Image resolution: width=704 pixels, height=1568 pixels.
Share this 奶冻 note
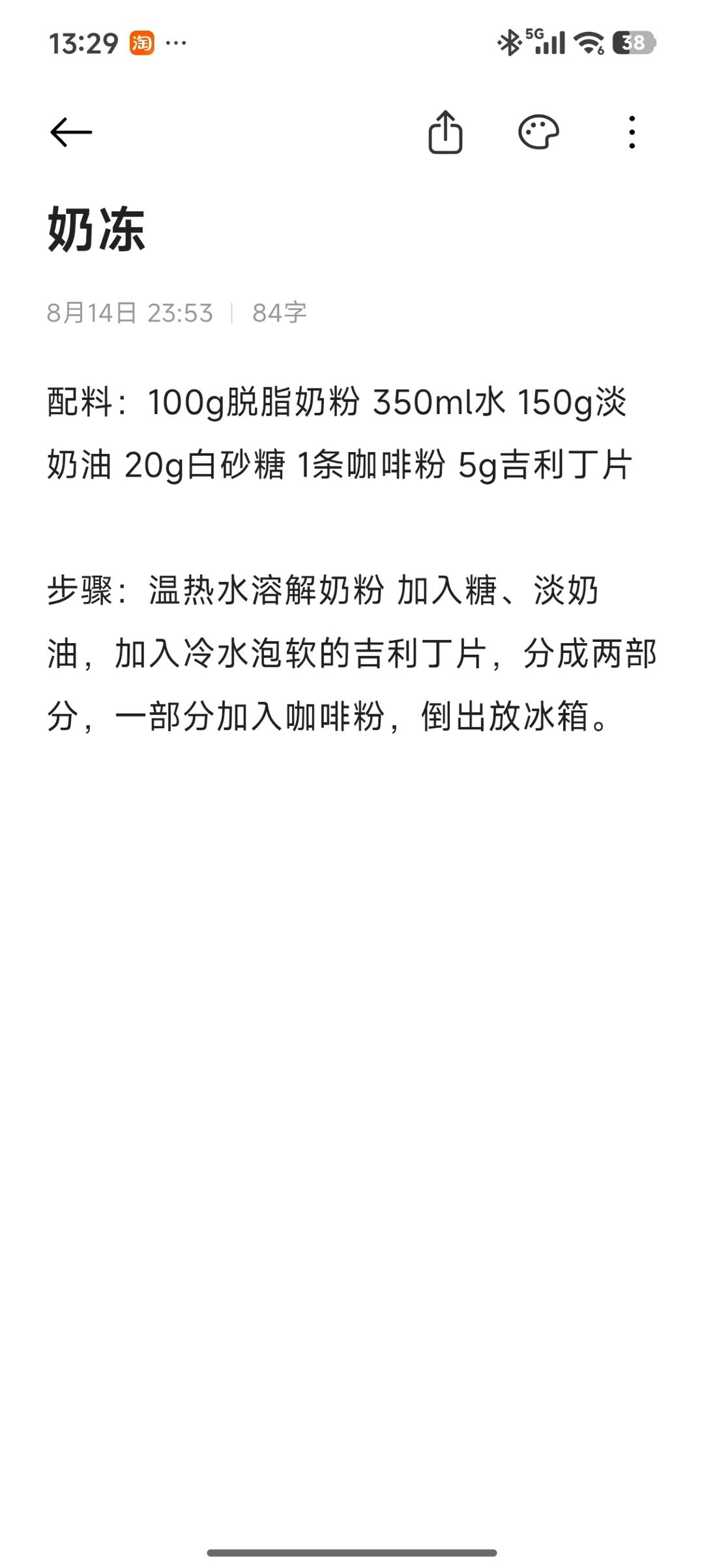445,132
